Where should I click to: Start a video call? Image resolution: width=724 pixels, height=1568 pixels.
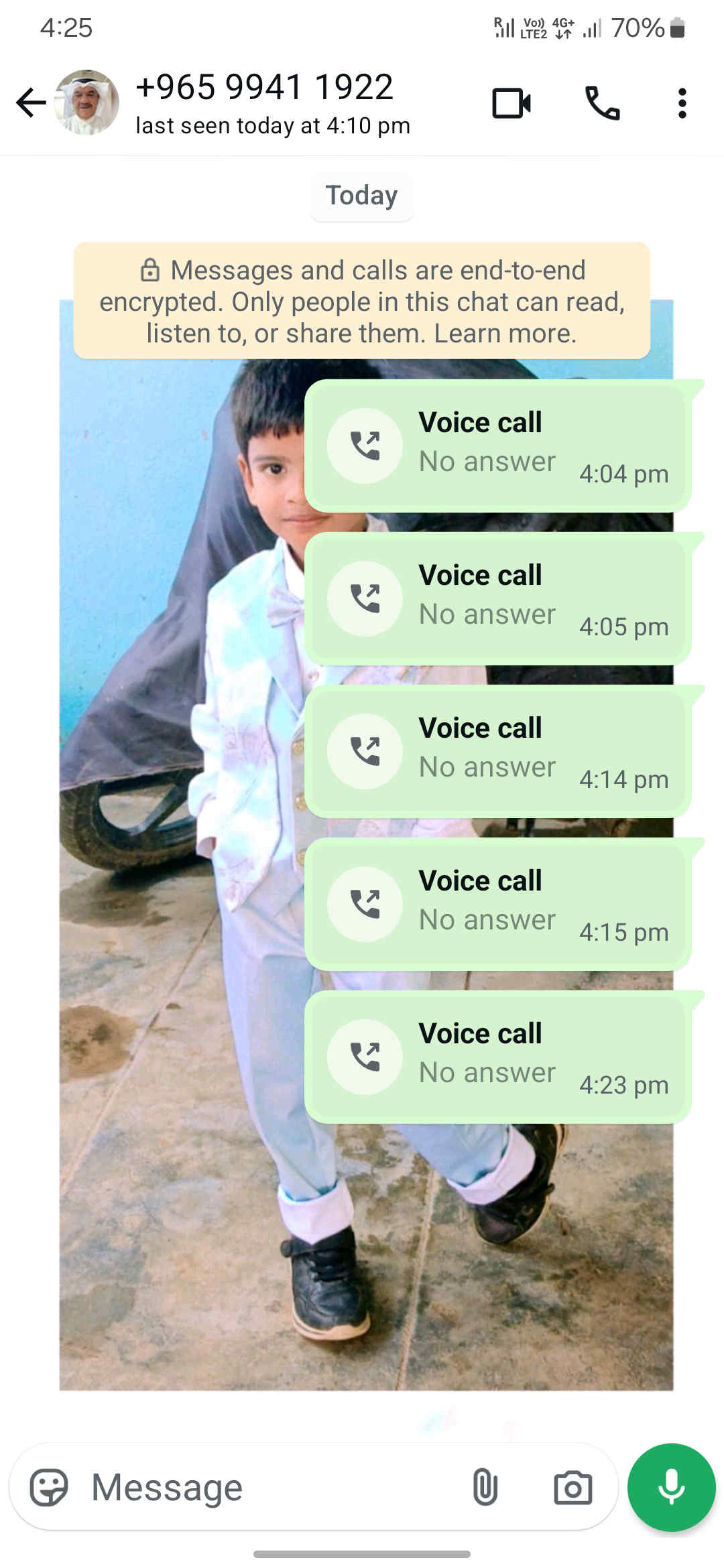[x=511, y=103]
